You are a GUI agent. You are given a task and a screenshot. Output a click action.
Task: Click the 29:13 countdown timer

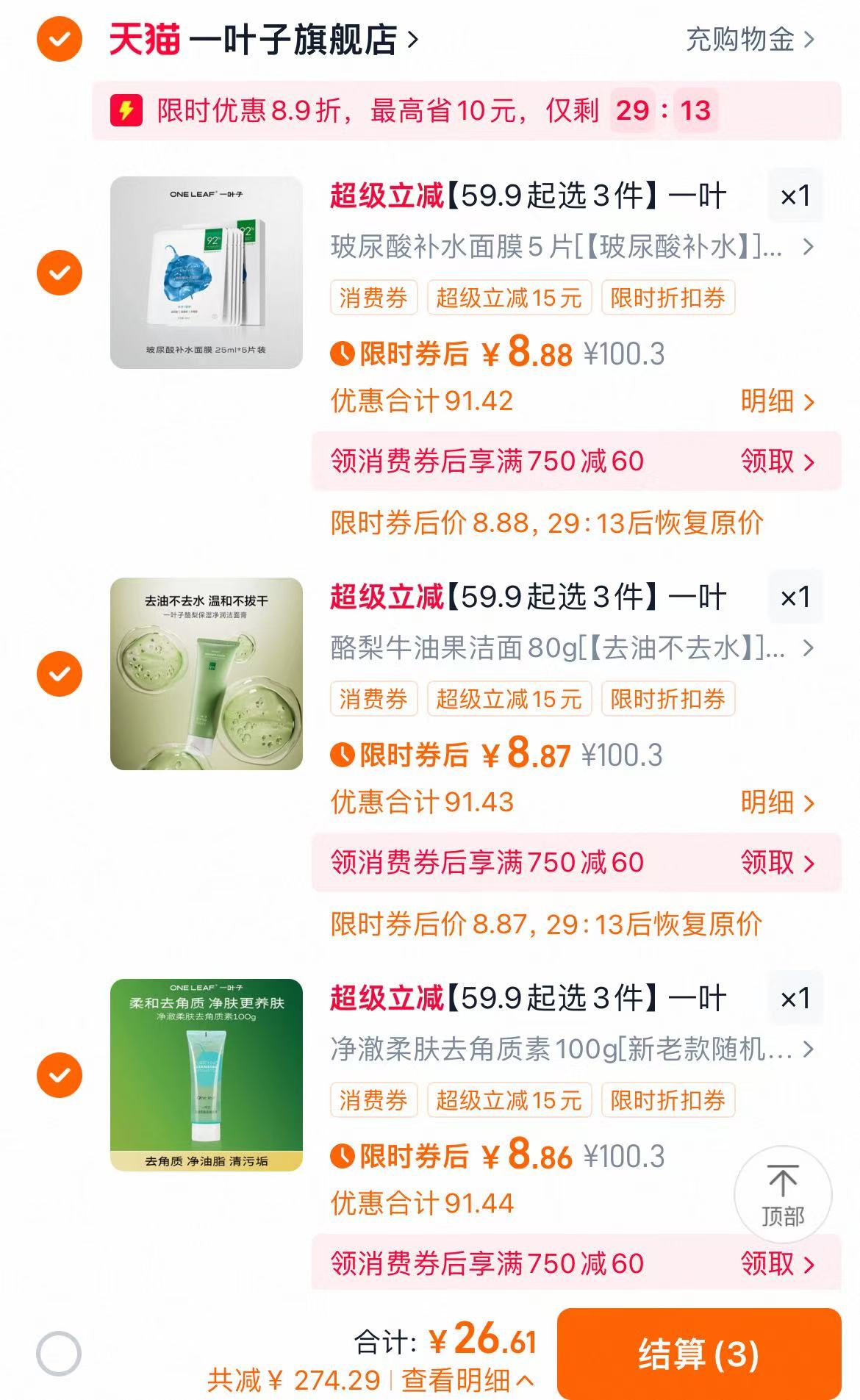tap(662, 112)
